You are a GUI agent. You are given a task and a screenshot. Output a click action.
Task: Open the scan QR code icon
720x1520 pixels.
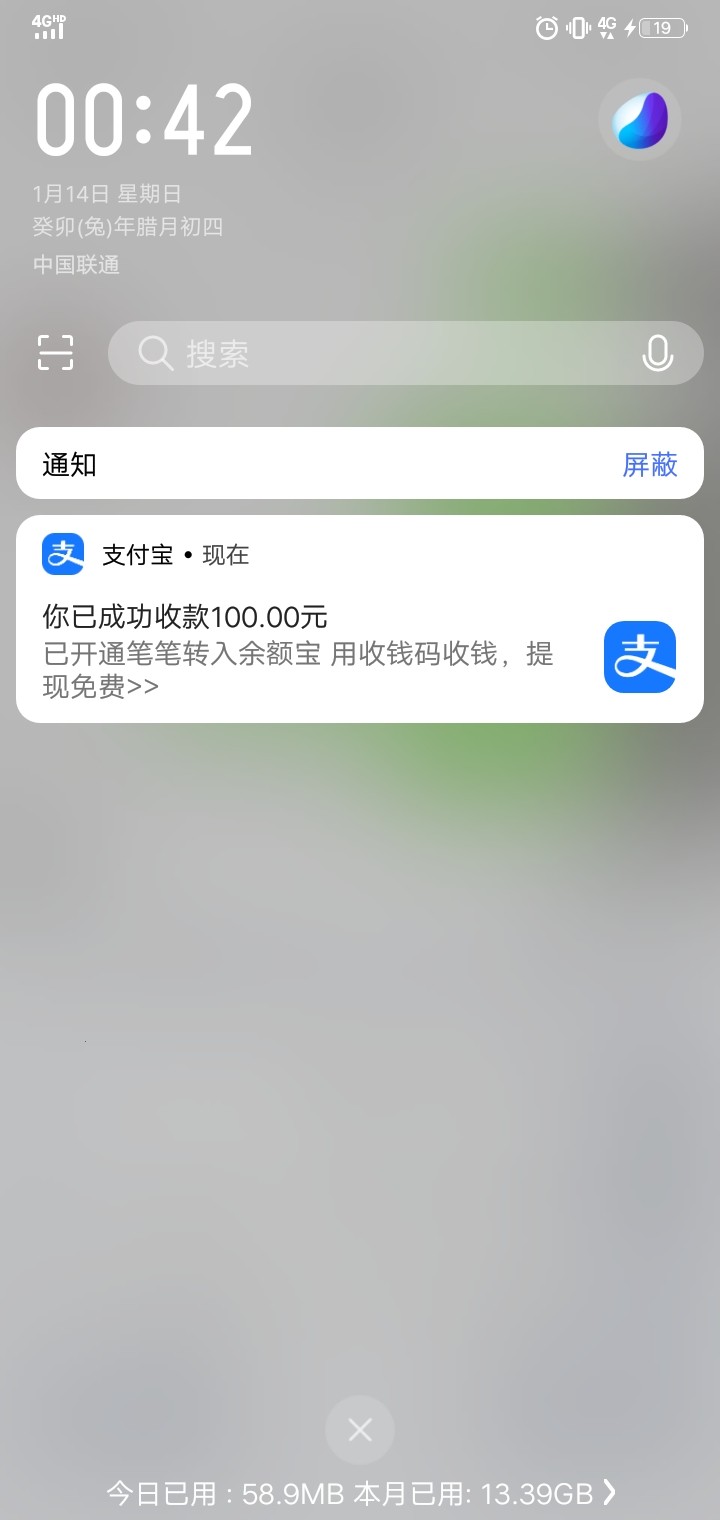(56, 353)
